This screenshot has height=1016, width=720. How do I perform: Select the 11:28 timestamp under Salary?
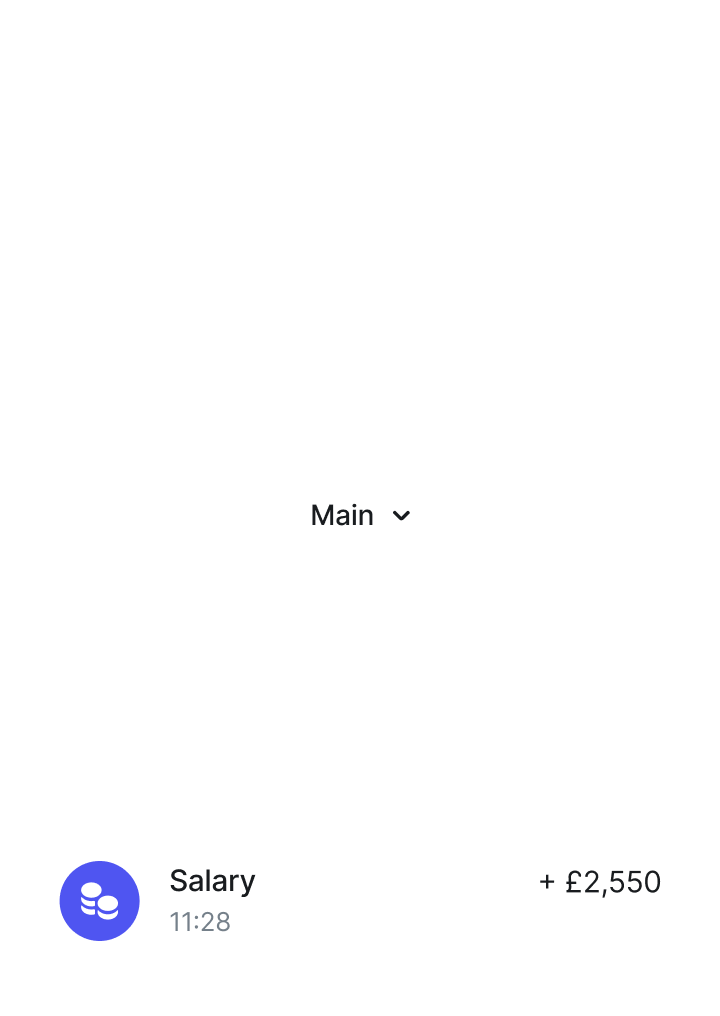(199, 923)
